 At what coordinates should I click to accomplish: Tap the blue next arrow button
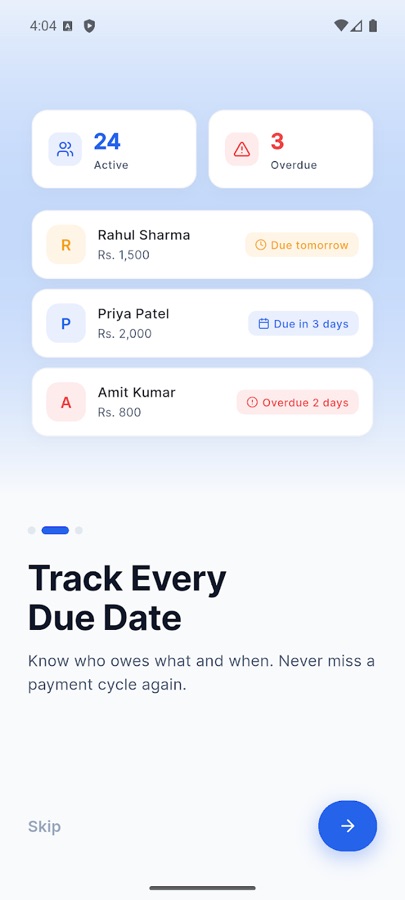pyautogui.click(x=348, y=825)
